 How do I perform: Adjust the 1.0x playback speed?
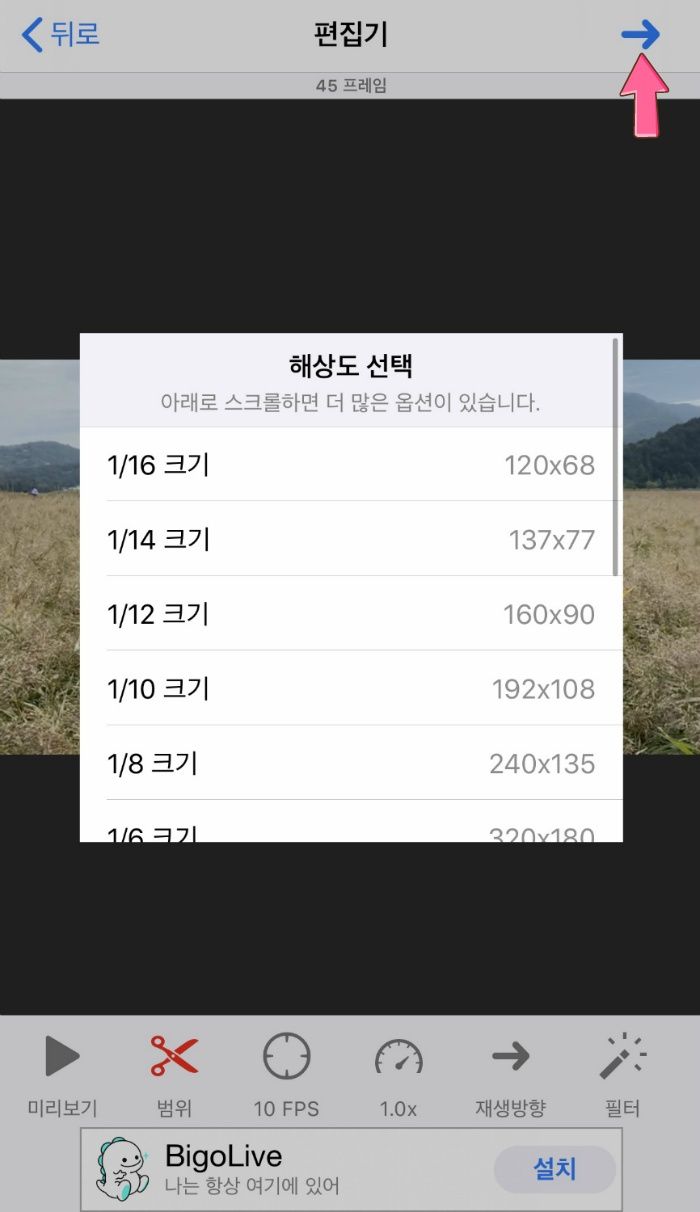[398, 1075]
